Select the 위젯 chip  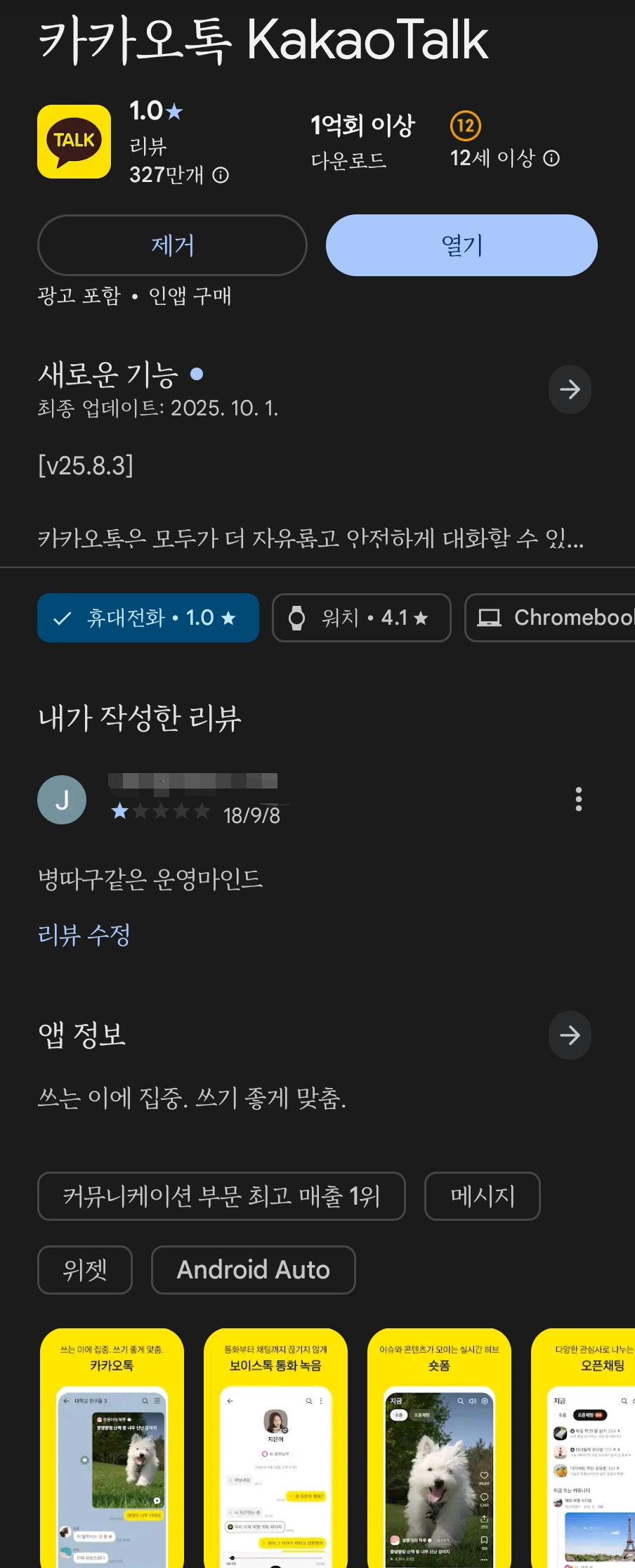(85, 1270)
